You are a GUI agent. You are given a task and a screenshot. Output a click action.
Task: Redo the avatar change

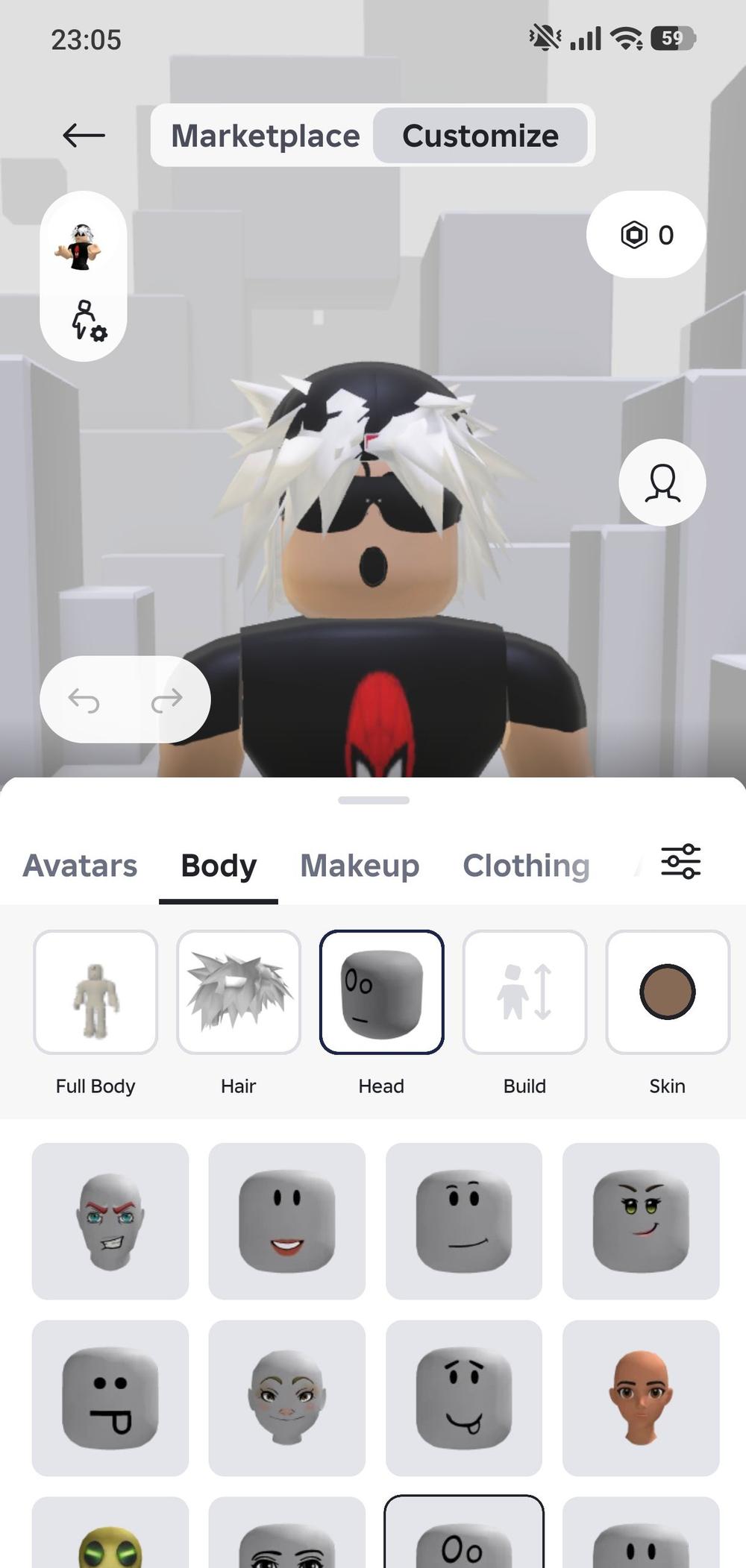[166, 699]
